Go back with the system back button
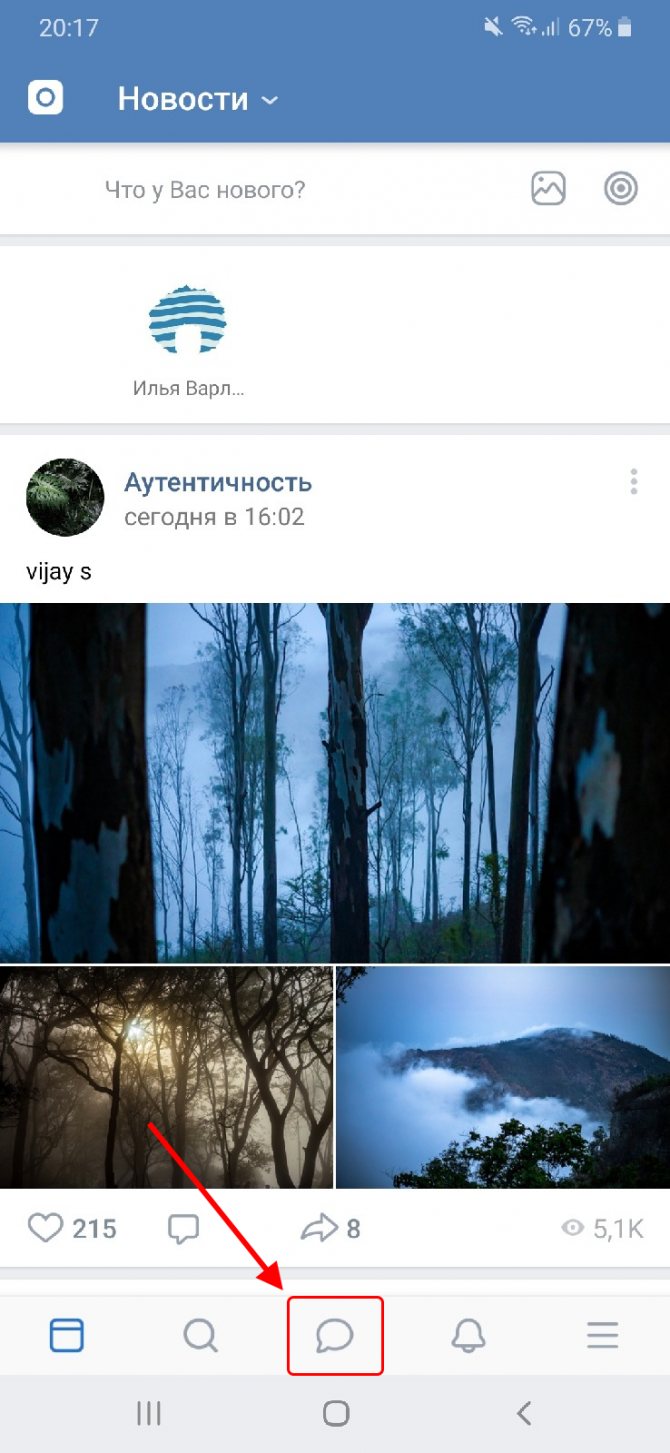This screenshot has height=1453, width=670. click(x=523, y=1413)
